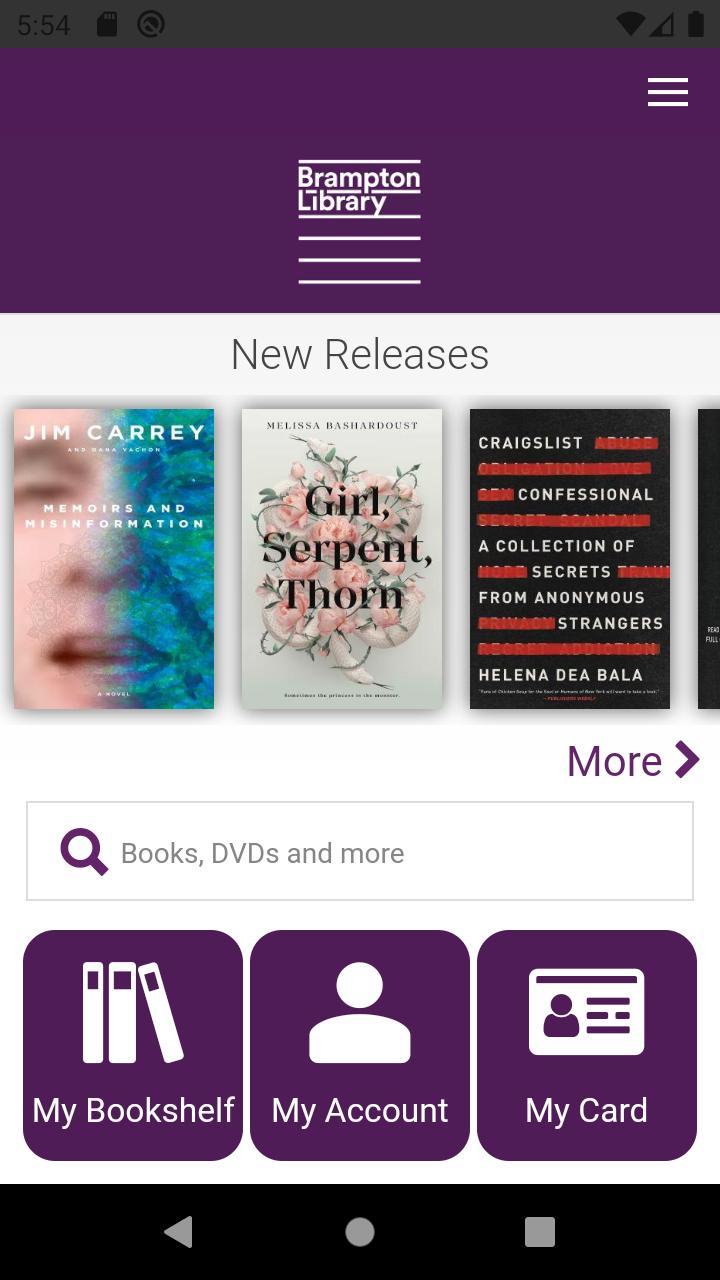
Task: Tap the Android home button
Action: 359,1232
